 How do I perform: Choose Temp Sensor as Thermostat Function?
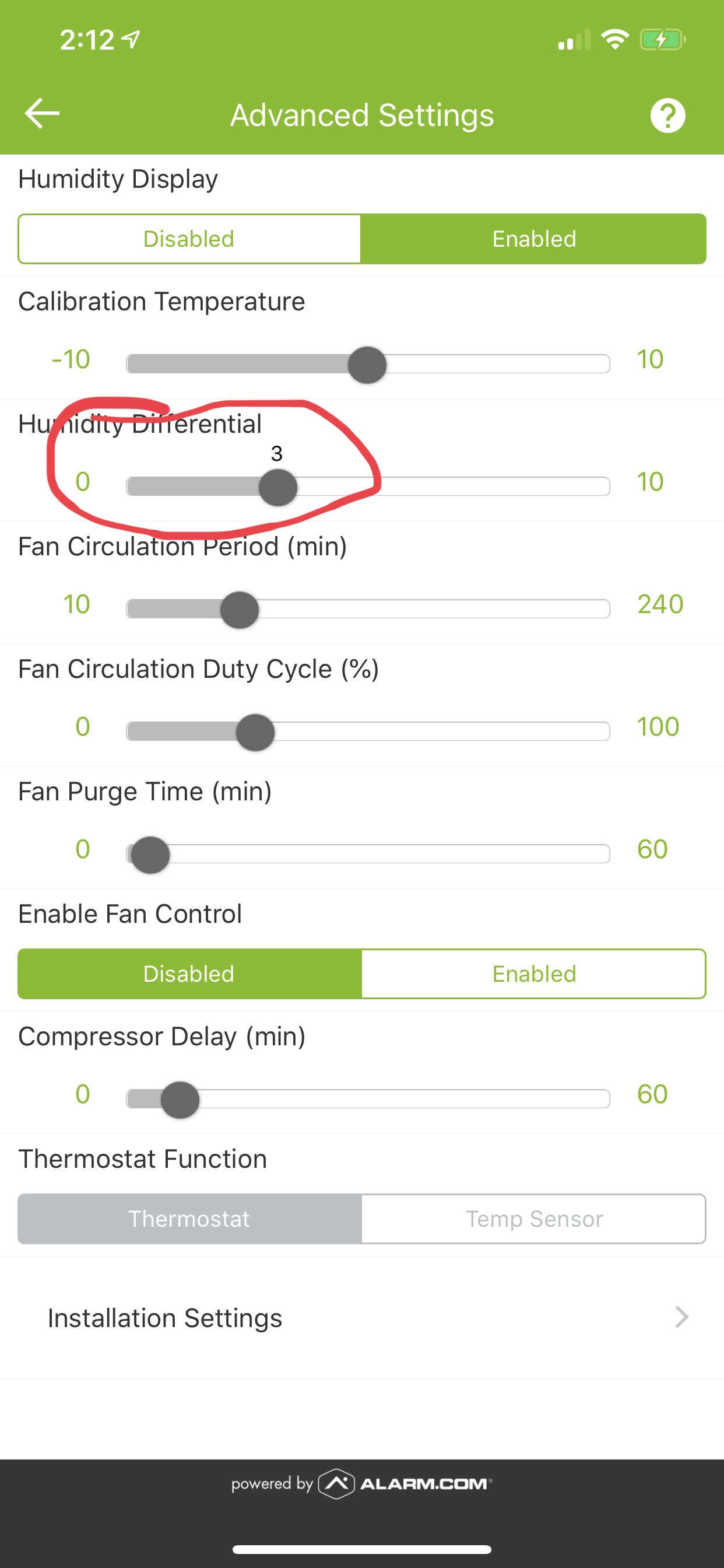pyautogui.click(x=533, y=1219)
